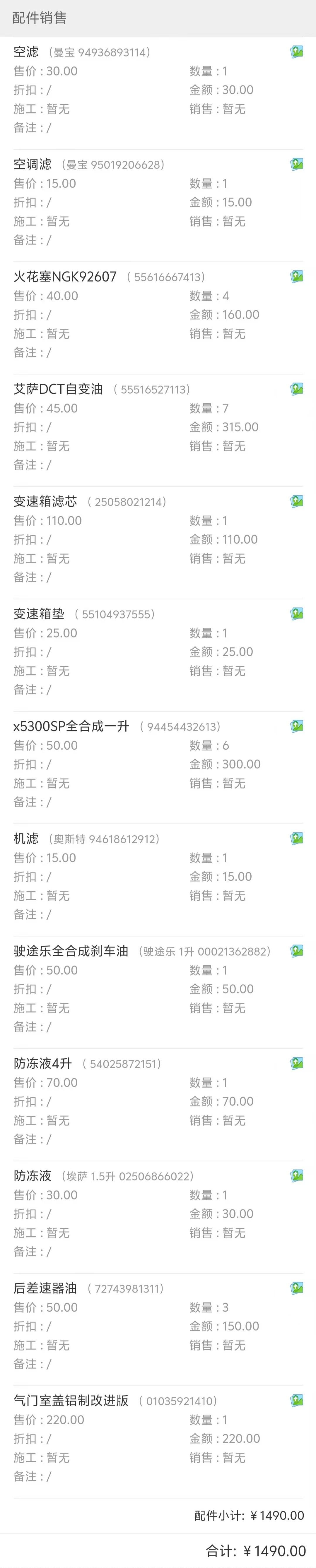
Task: Open the photo icon for 防冻液4升
Action: pos(296,1063)
